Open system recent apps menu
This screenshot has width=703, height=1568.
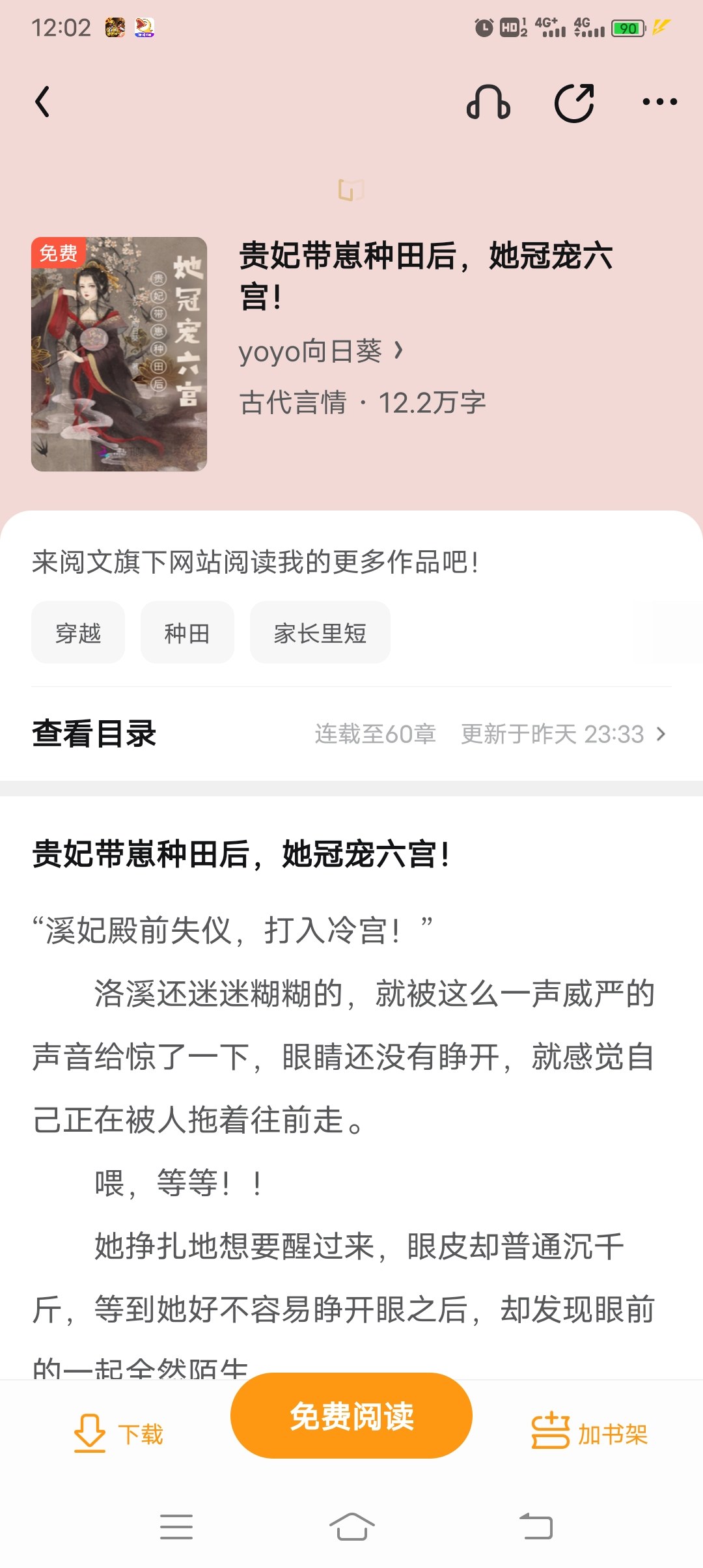click(176, 1527)
